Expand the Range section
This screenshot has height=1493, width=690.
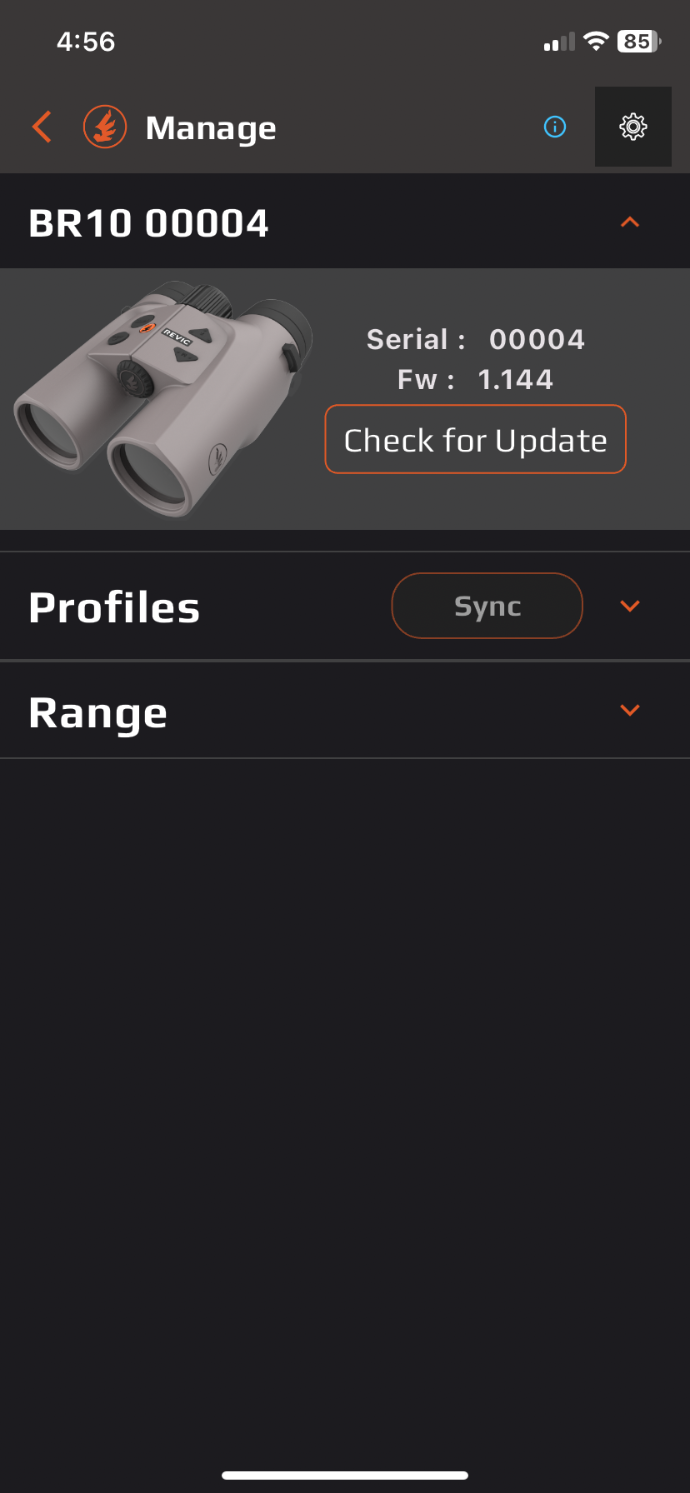click(x=630, y=710)
